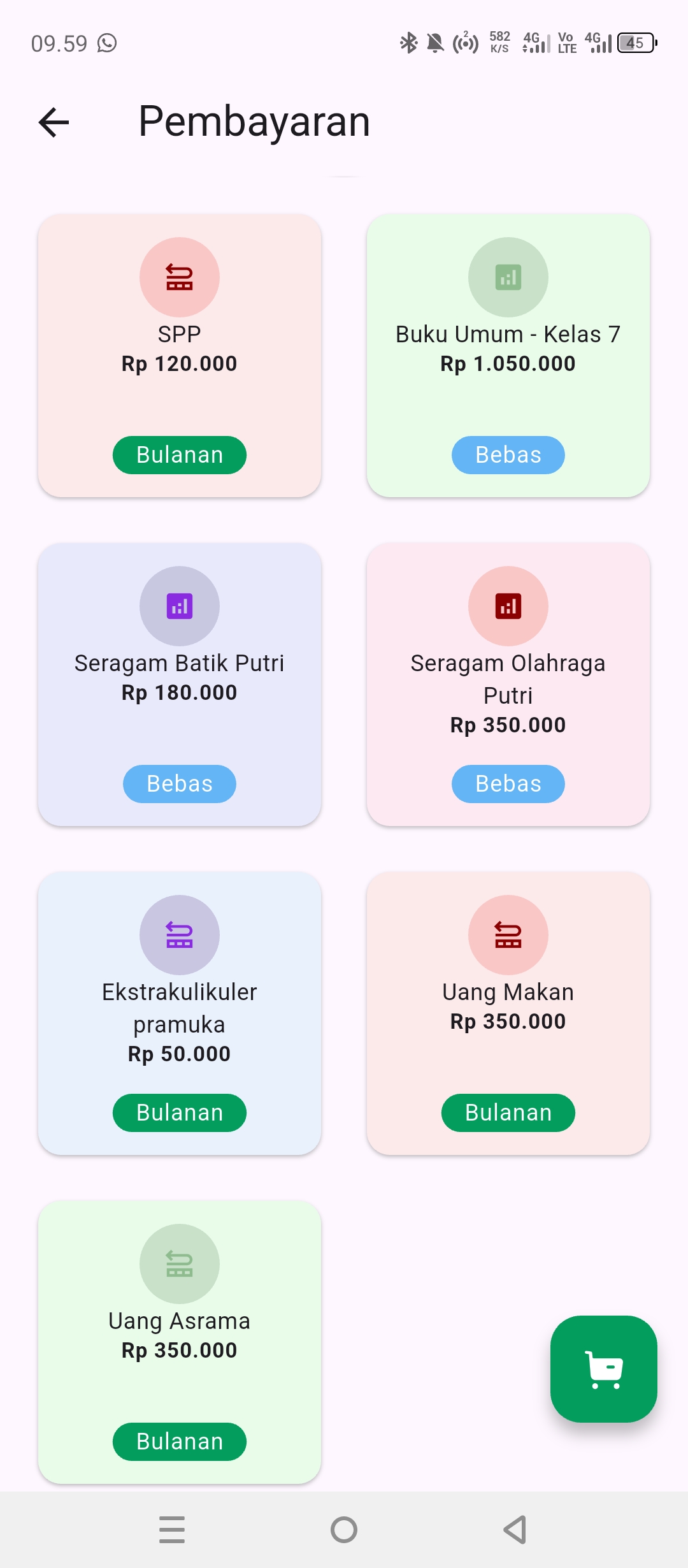This screenshot has height=1568, width=688.
Task: Go back from the Pembayaran screen
Action: (x=54, y=122)
